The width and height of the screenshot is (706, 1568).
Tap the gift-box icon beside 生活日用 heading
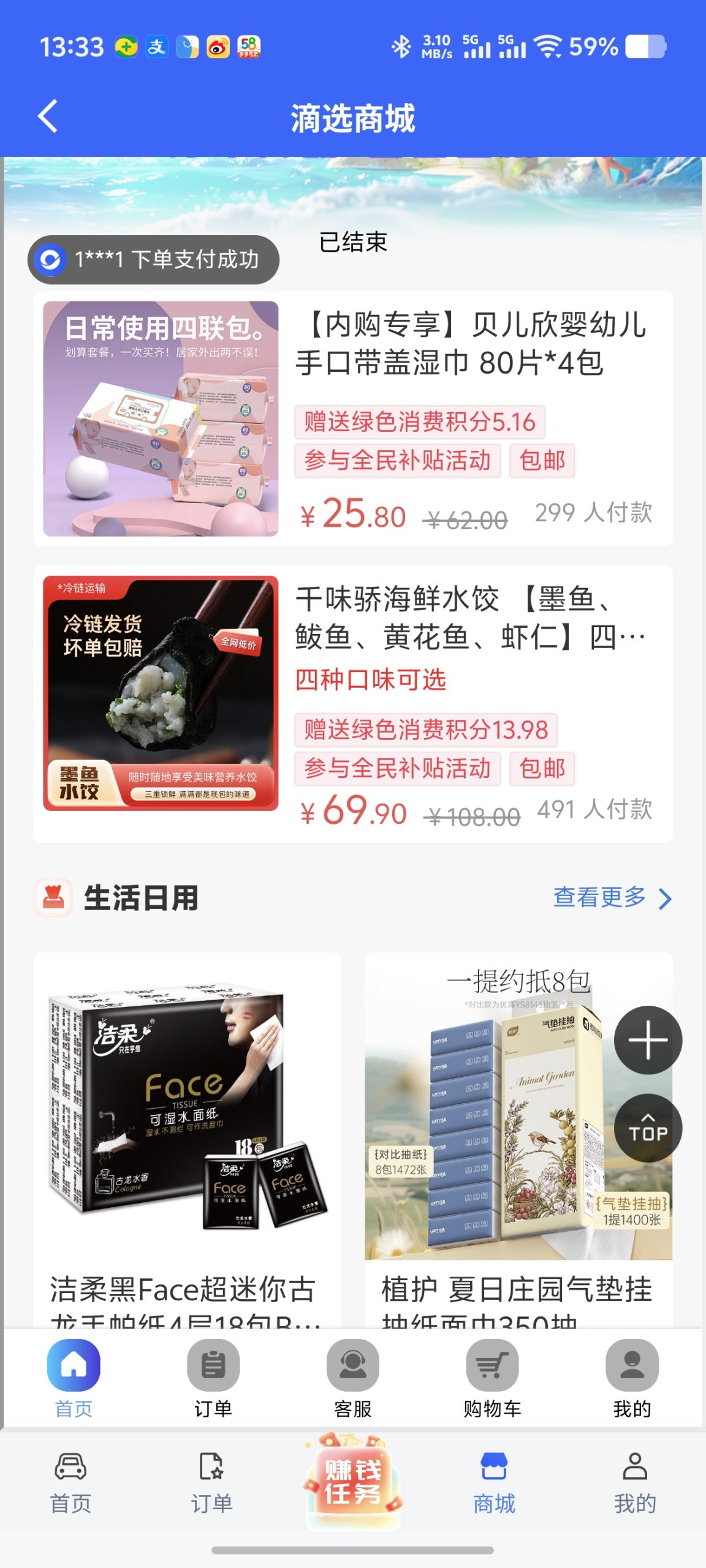point(51,899)
